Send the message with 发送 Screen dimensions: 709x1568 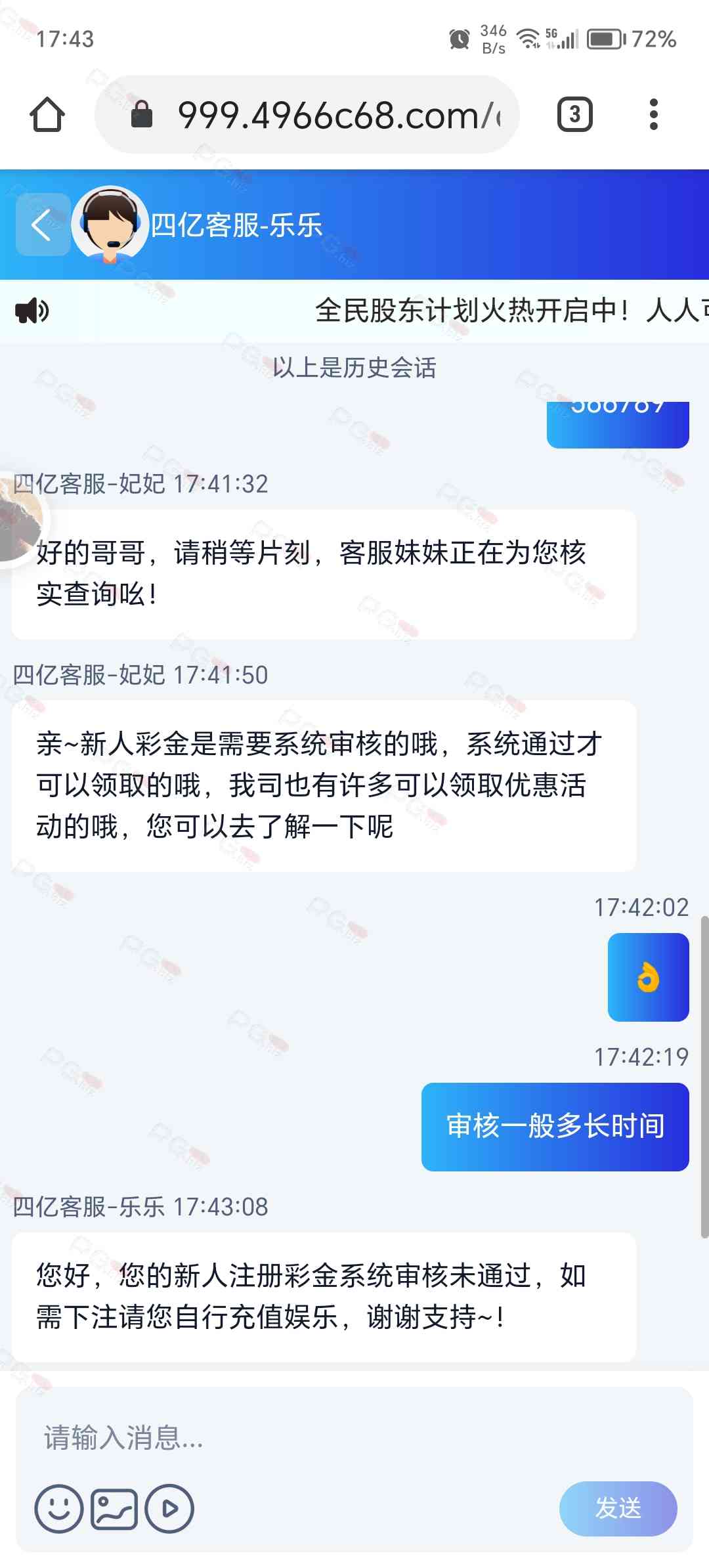pos(618,1508)
